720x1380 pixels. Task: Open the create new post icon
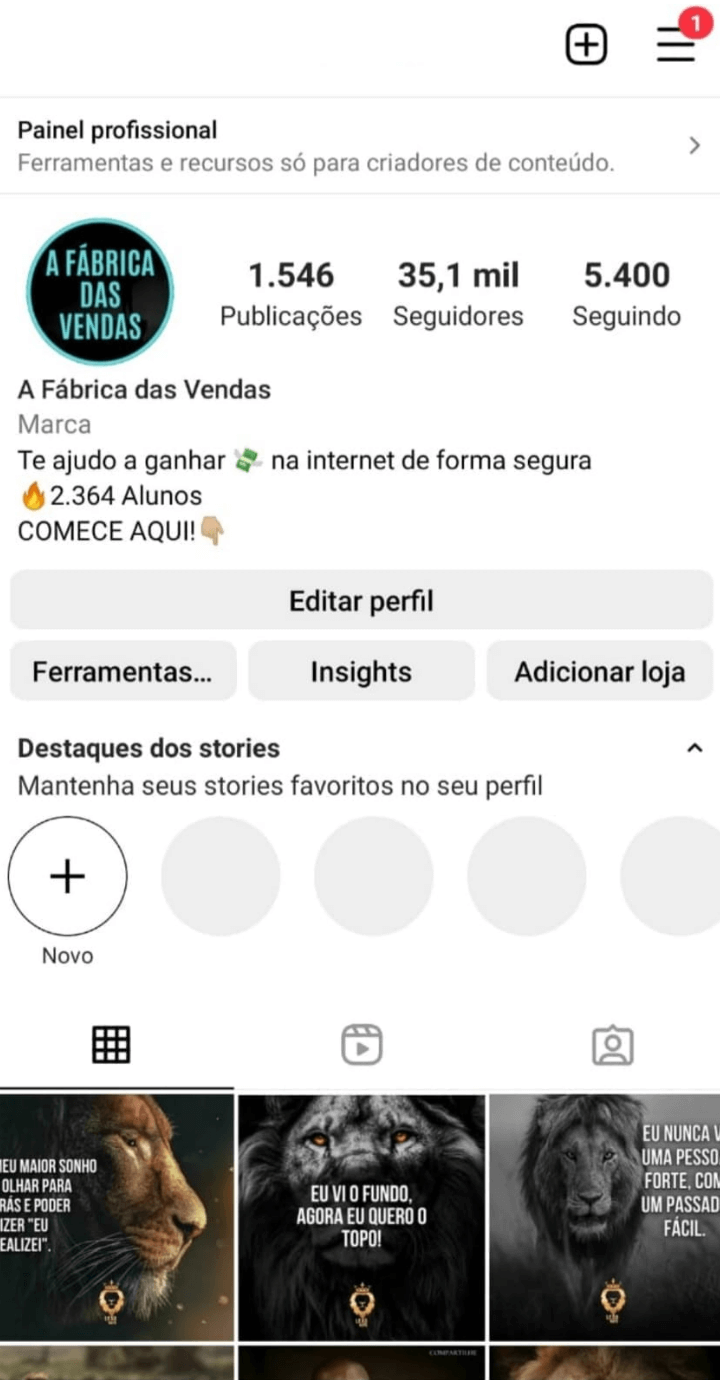pyautogui.click(x=587, y=44)
